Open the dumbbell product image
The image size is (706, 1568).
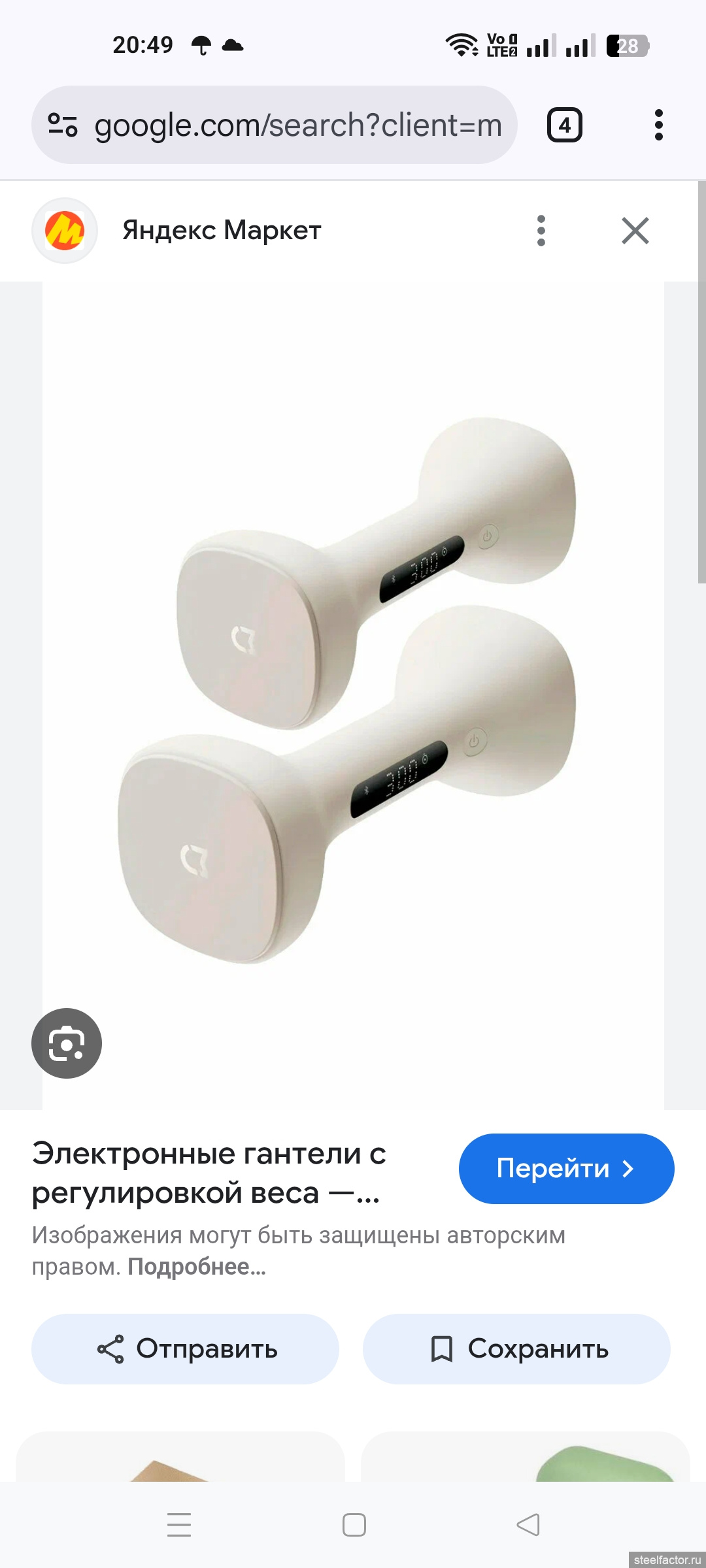point(353,693)
